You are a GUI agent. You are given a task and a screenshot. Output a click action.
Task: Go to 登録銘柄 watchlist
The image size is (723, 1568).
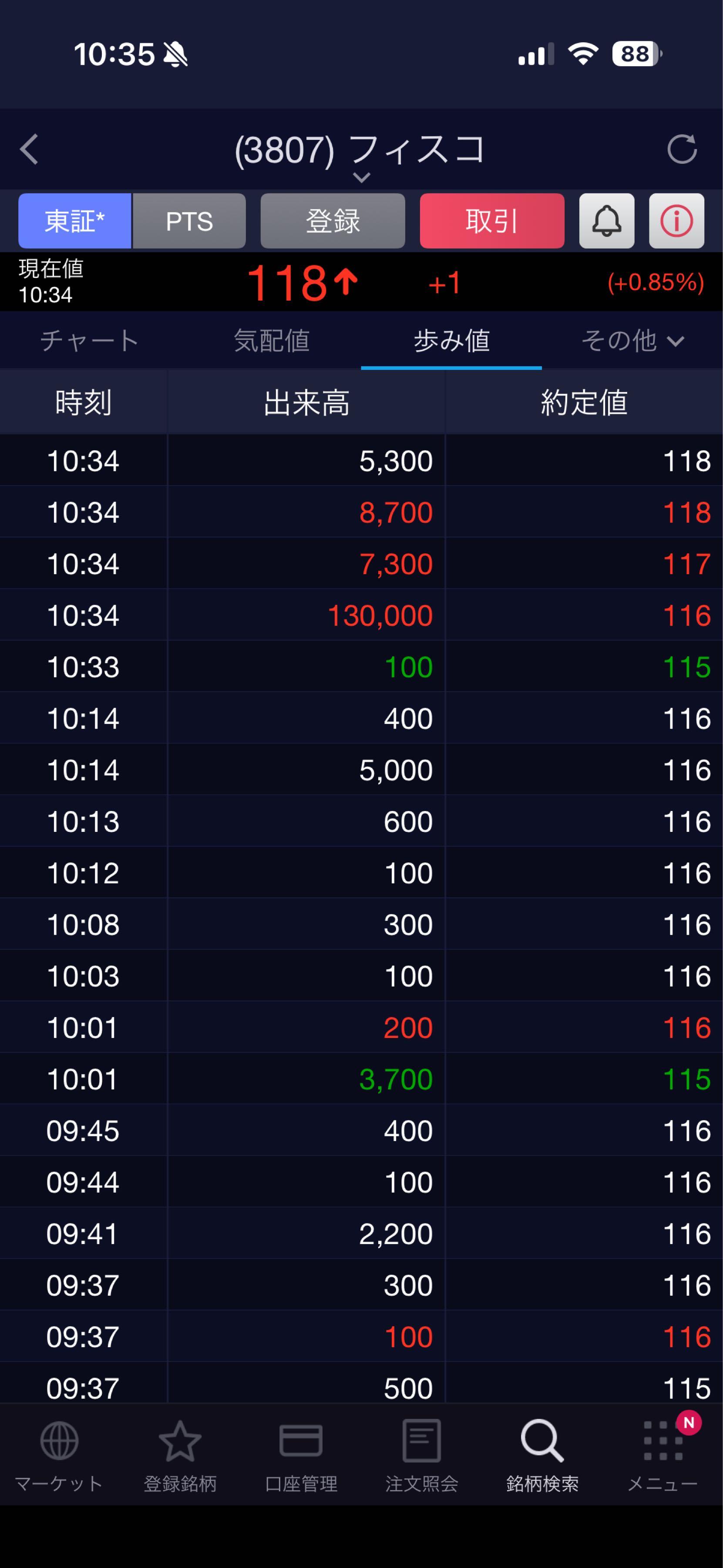pyautogui.click(x=180, y=1455)
